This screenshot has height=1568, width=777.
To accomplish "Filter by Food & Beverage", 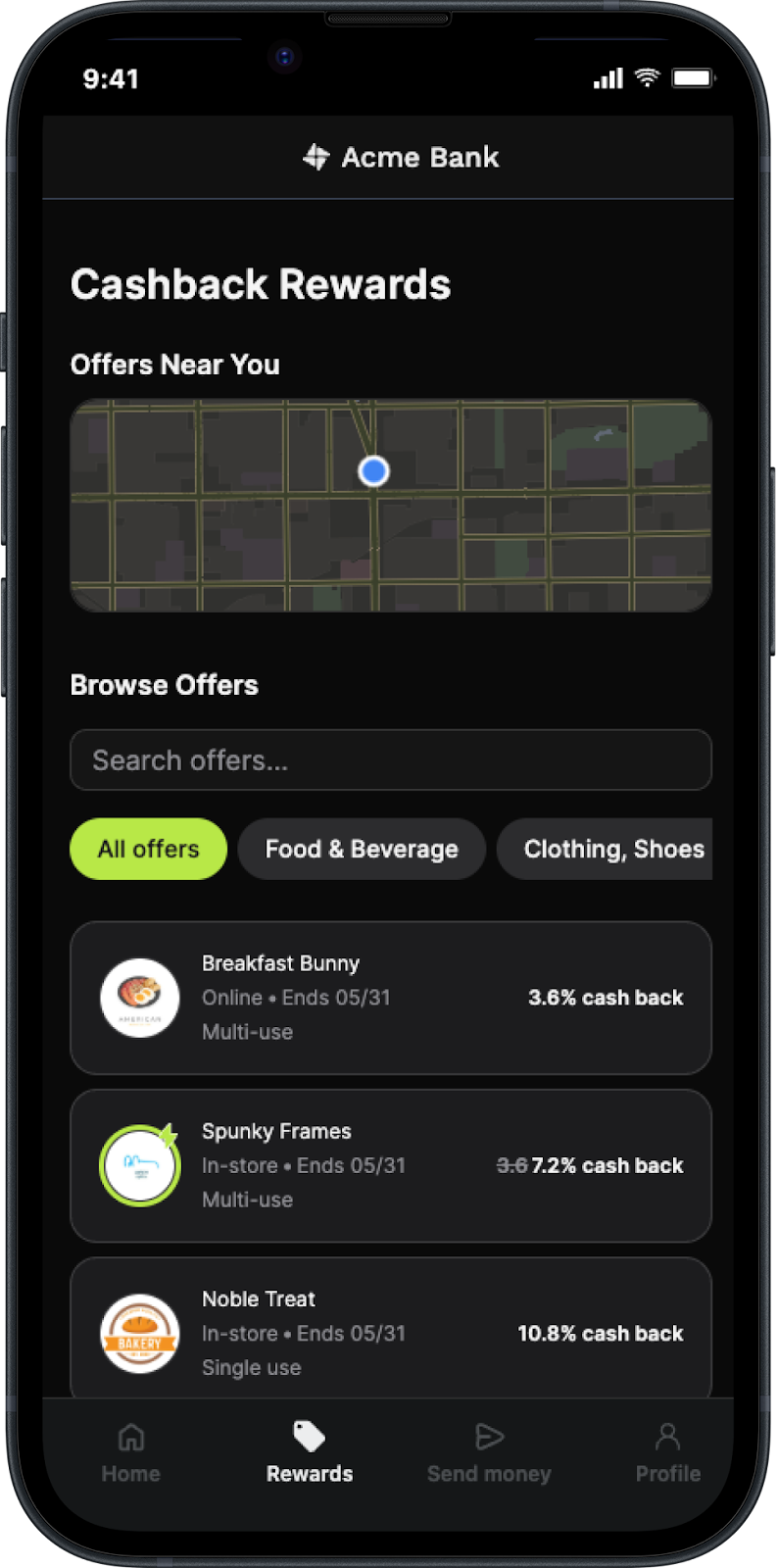I will 362,849.
